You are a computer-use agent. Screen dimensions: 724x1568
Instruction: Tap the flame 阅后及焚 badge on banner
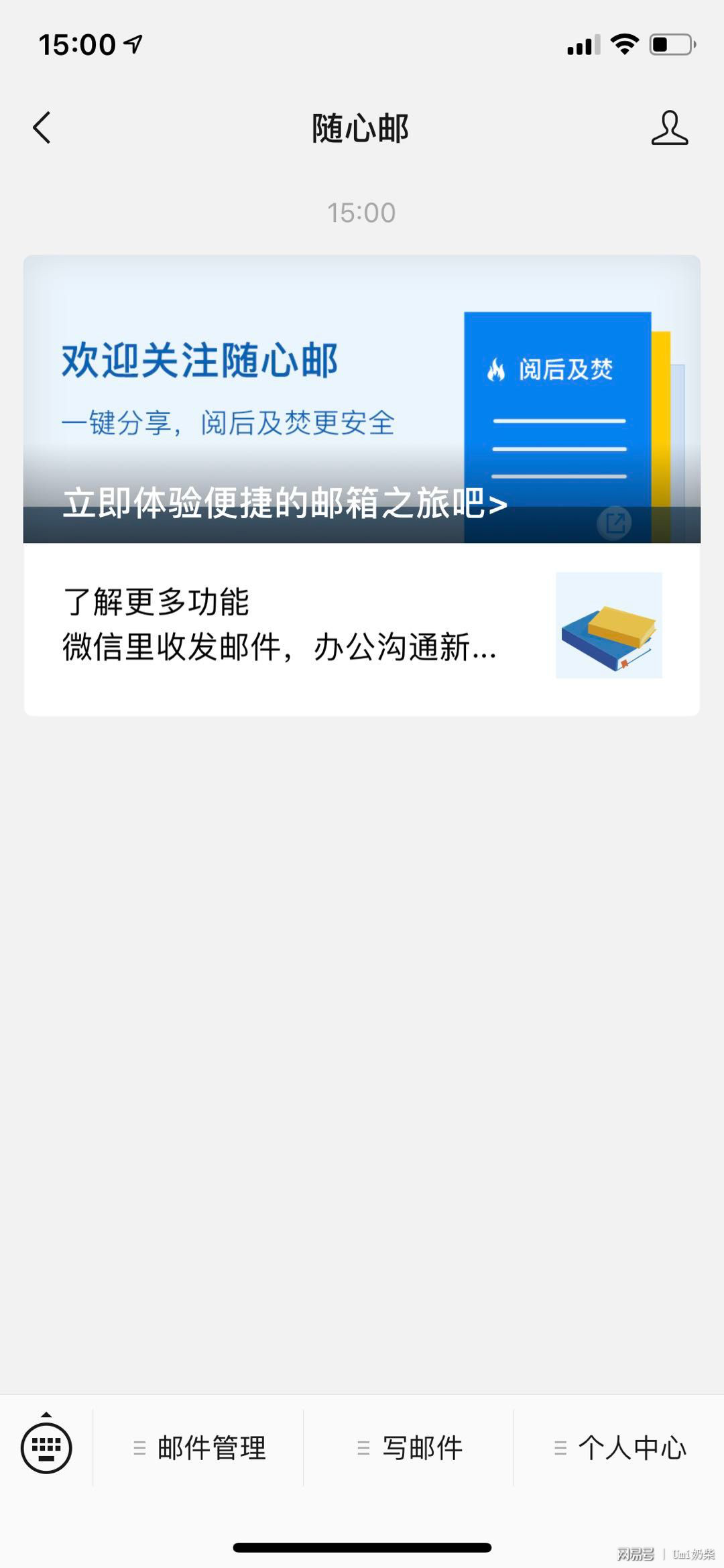[551, 369]
